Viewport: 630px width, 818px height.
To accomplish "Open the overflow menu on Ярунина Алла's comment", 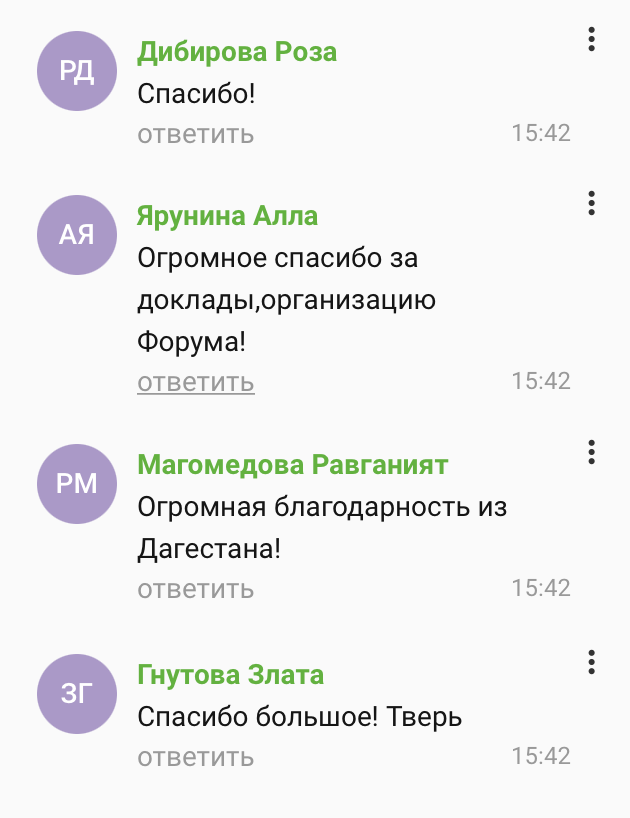I will coord(592,203).
